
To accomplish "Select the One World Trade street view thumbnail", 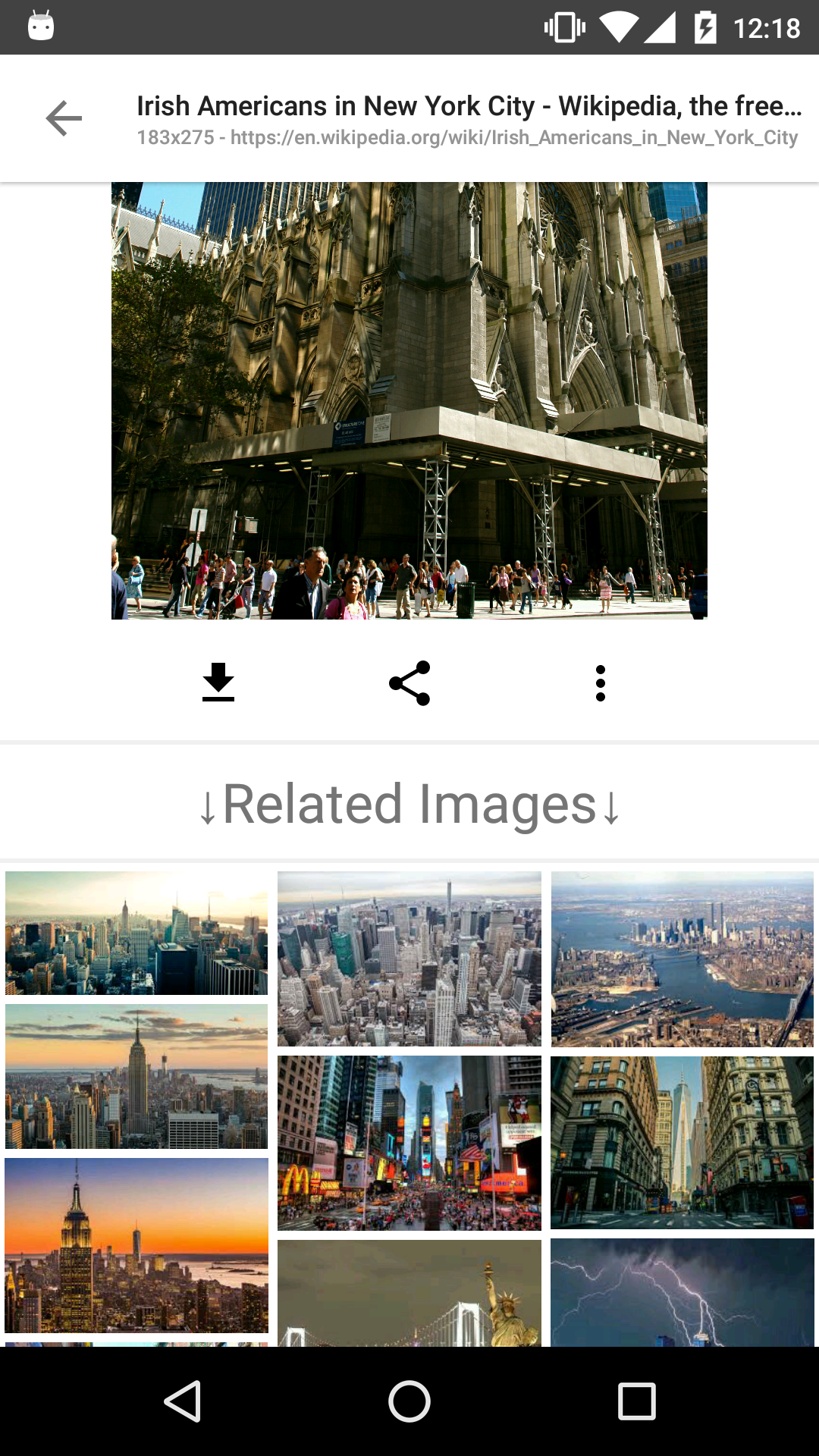I will pyautogui.click(x=682, y=1142).
